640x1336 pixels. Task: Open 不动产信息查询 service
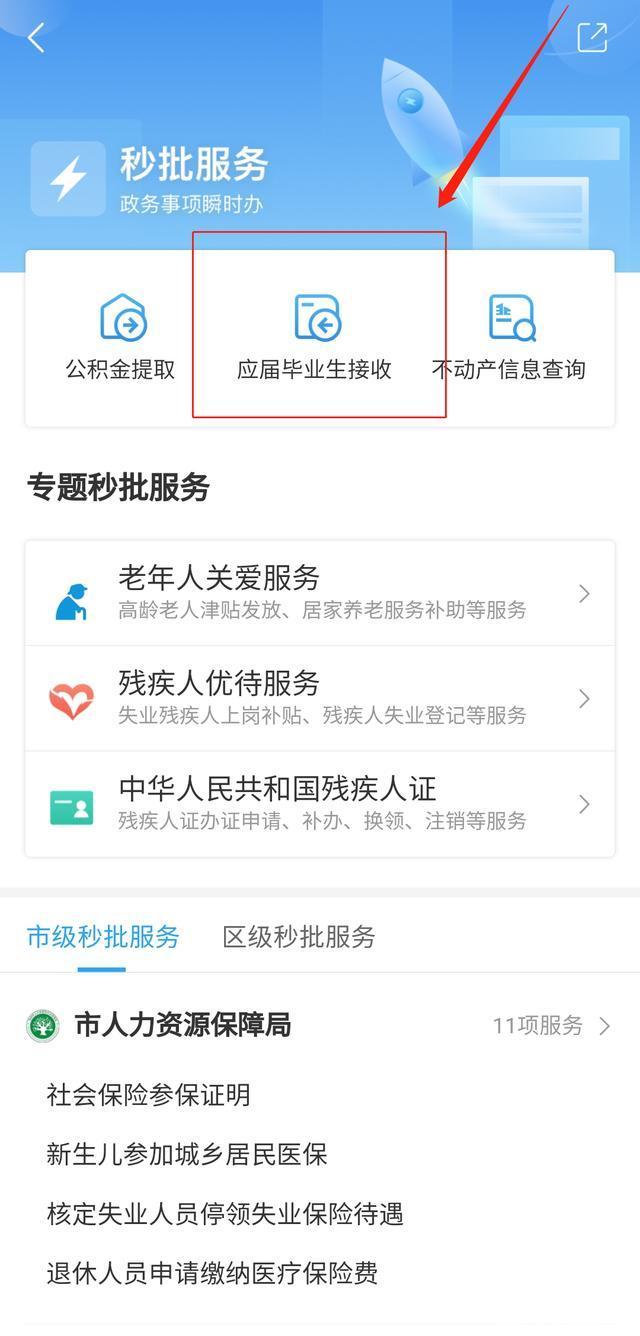509,338
